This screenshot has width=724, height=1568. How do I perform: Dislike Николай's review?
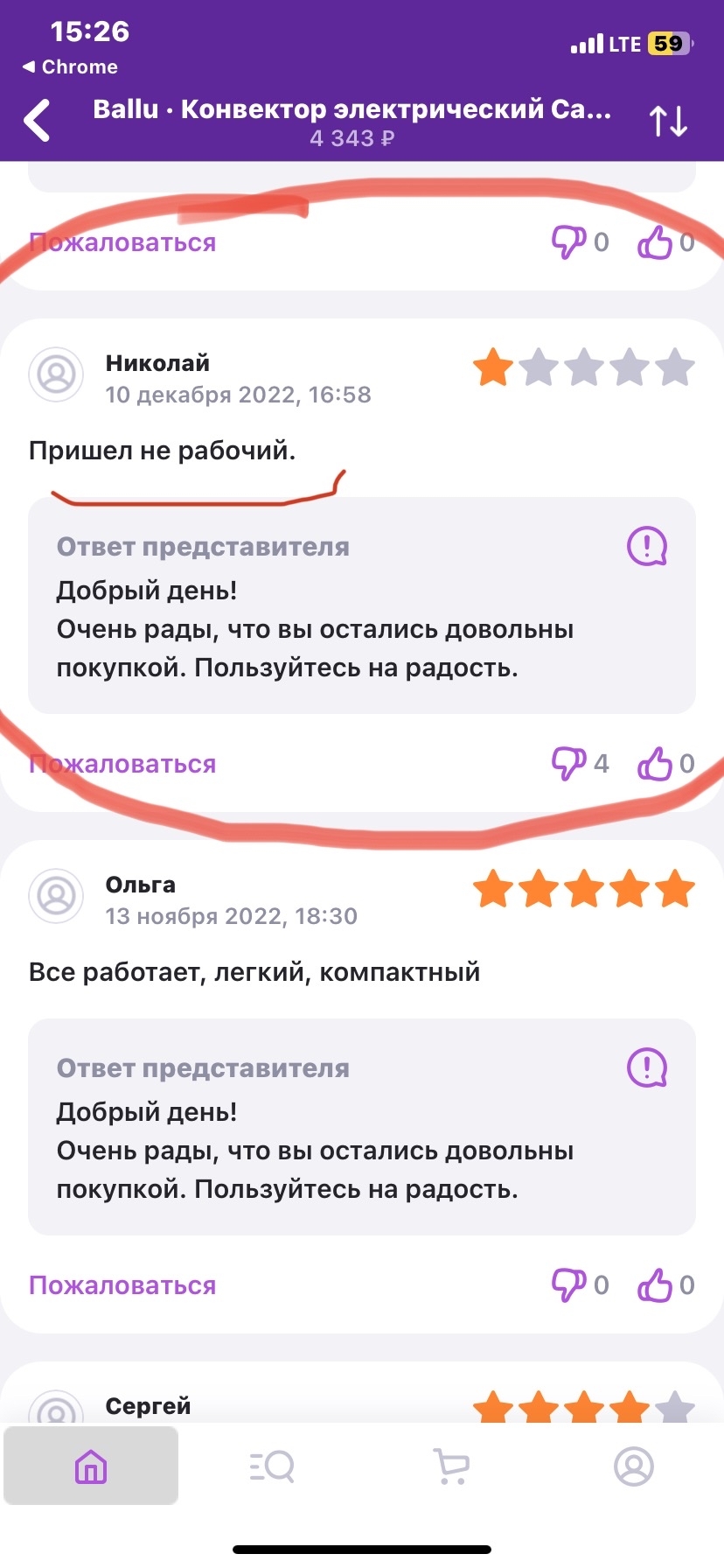(x=568, y=763)
